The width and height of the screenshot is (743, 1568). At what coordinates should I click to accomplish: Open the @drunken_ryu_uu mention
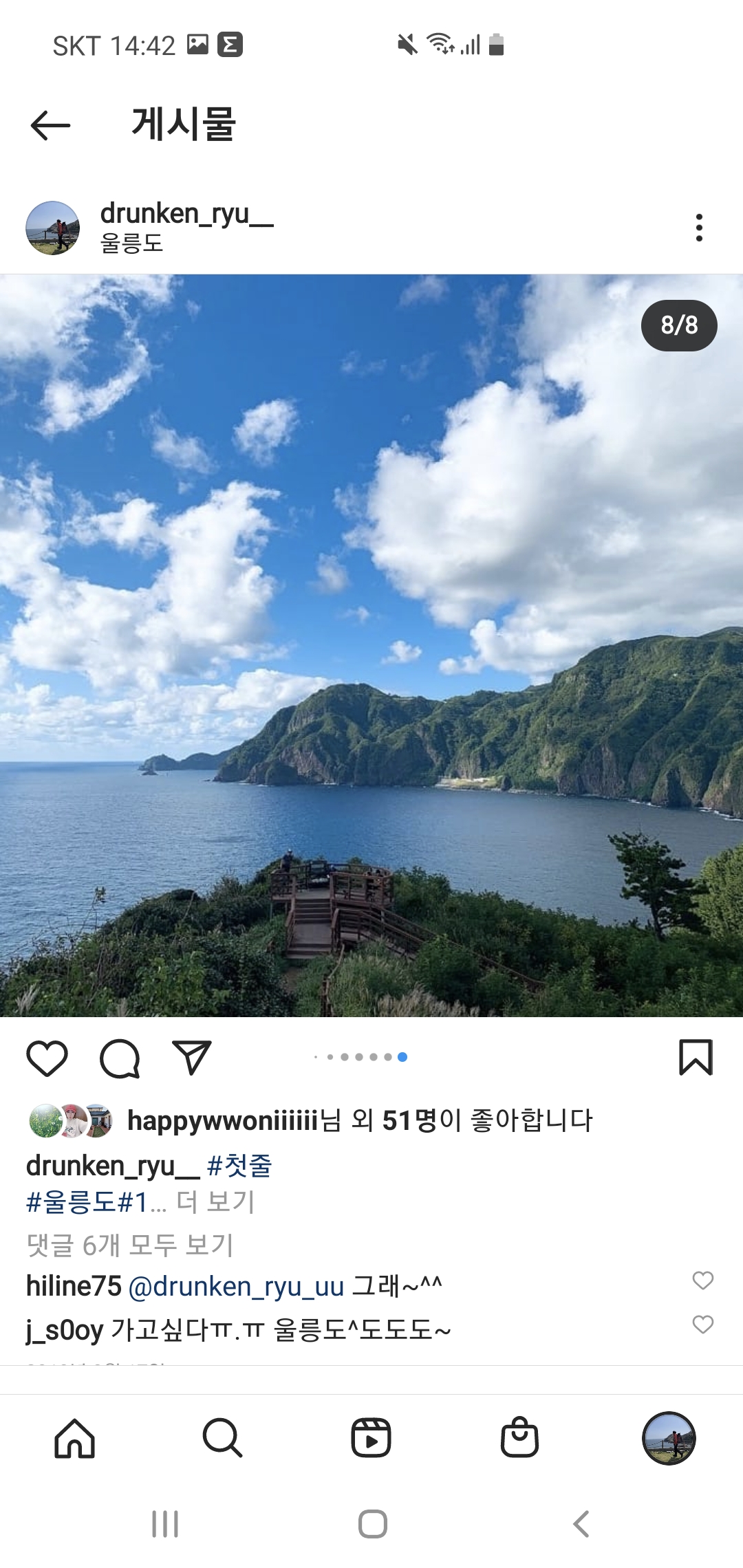coord(236,1286)
